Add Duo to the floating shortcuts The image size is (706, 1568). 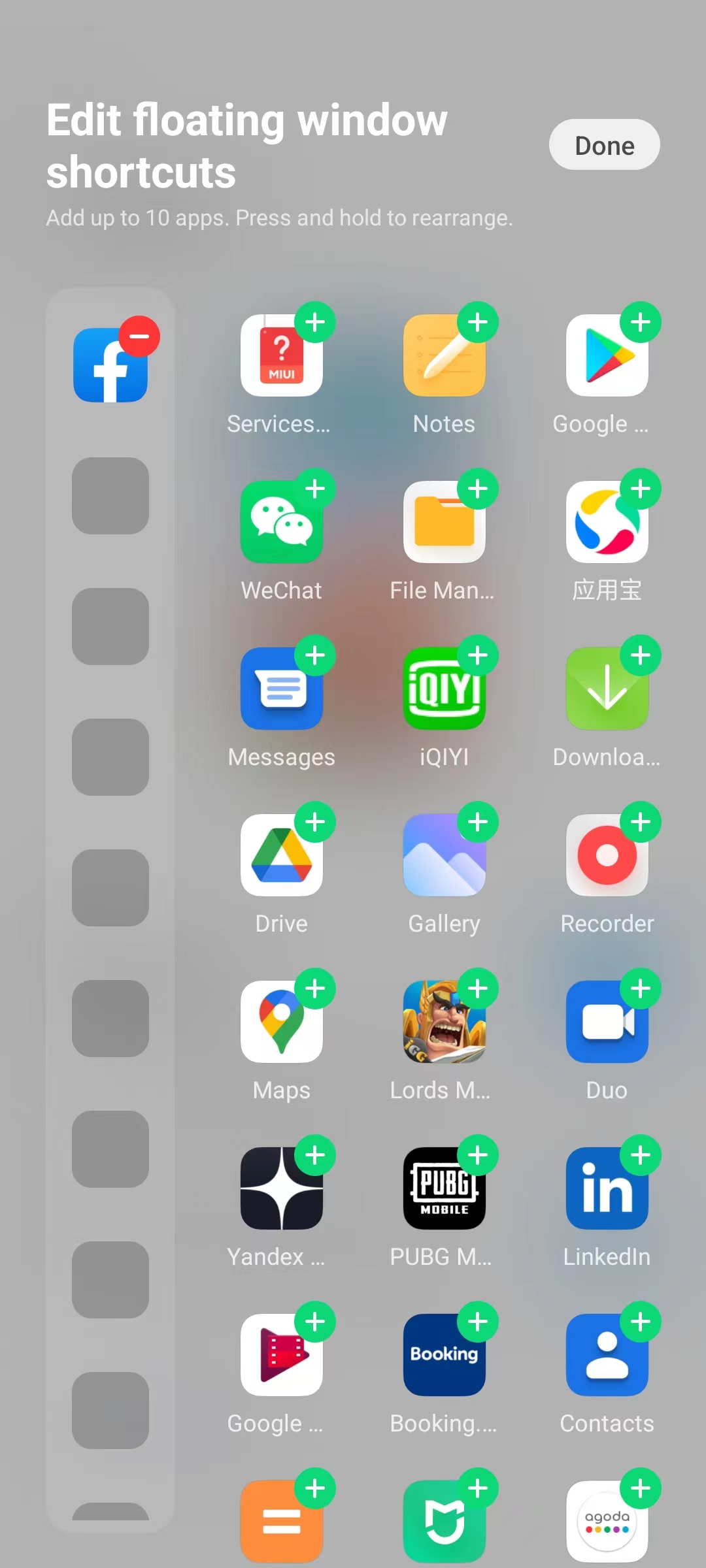(x=641, y=988)
